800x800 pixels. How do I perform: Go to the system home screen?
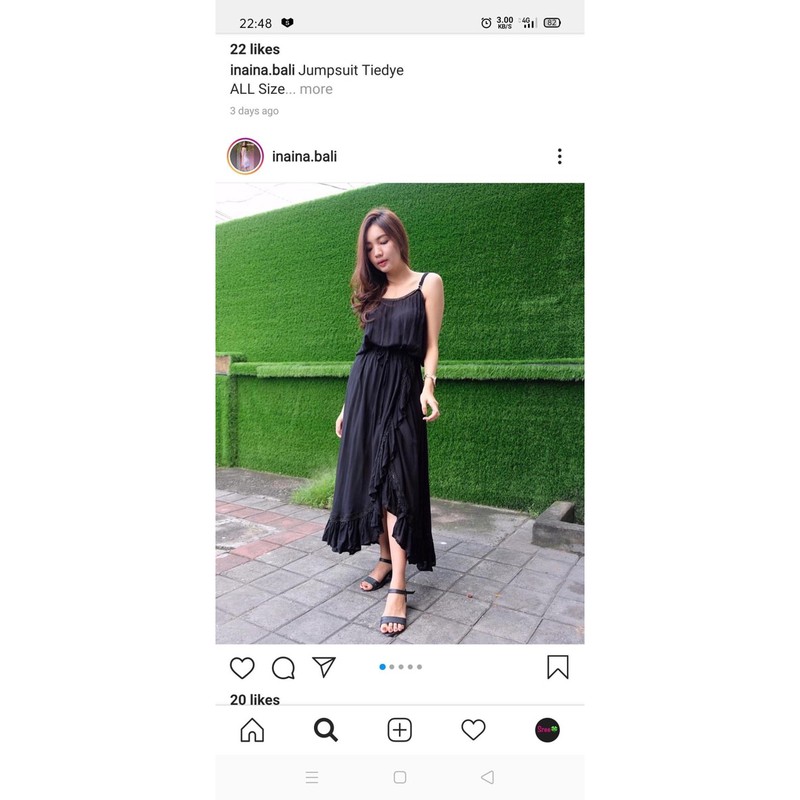pos(400,777)
